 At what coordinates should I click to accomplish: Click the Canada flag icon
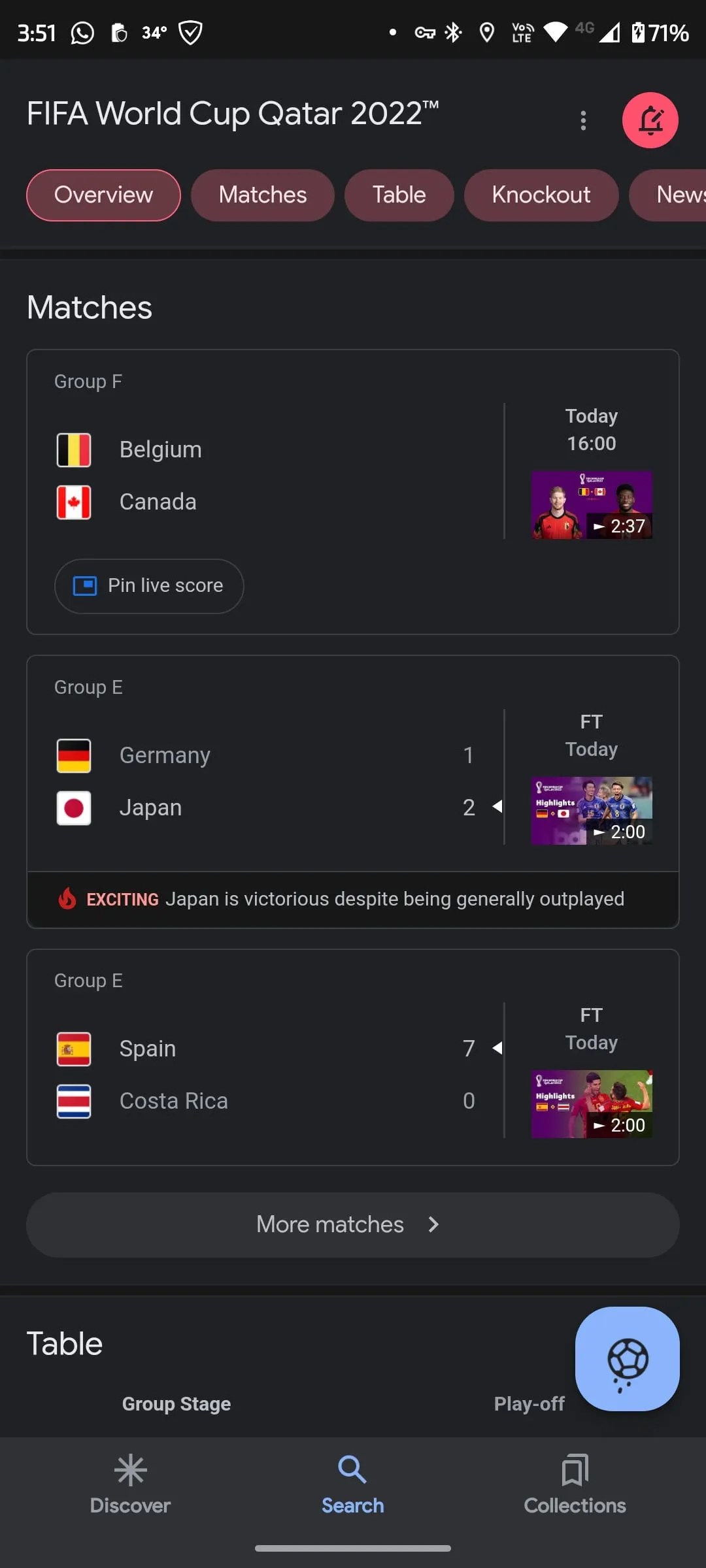(74, 502)
